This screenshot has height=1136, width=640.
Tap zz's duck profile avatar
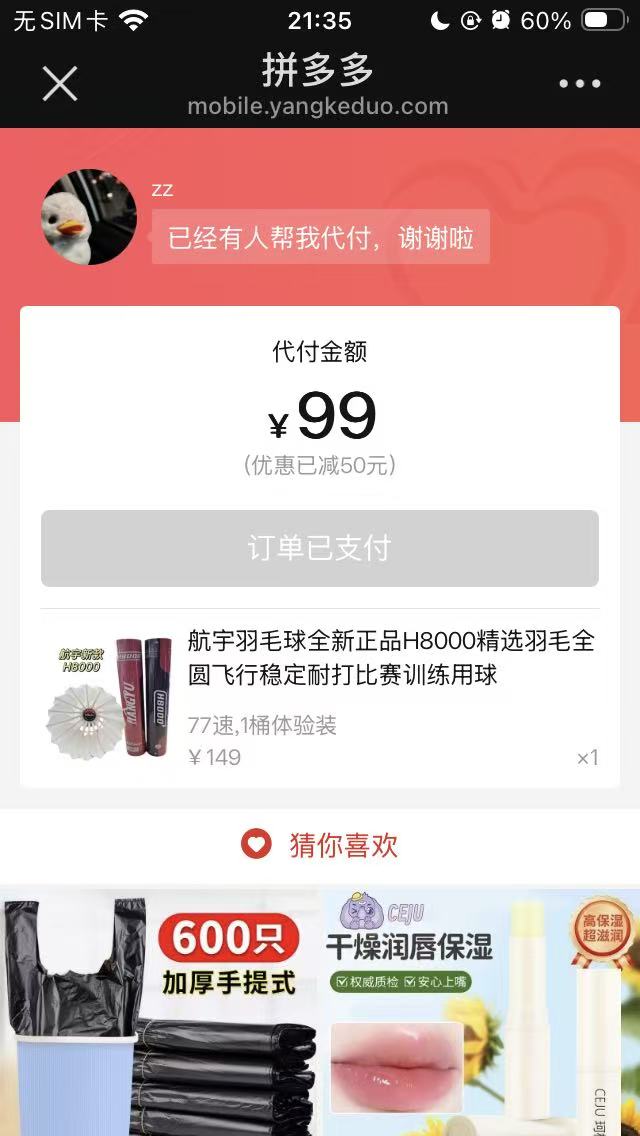point(89,217)
